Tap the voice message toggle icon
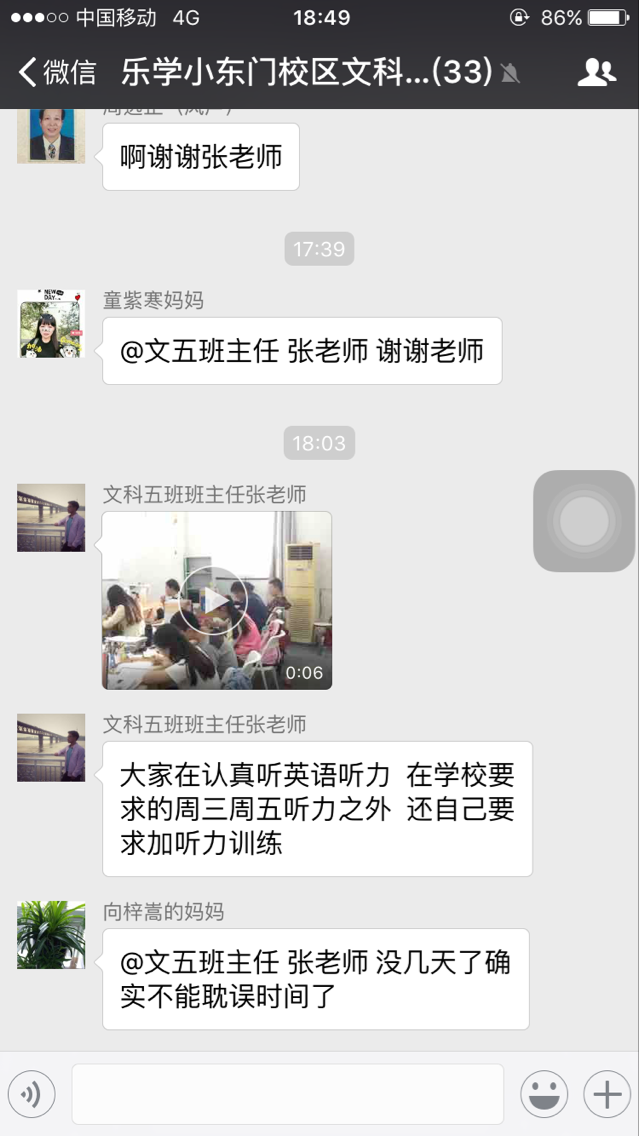Viewport: 639px width, 1136px height. 32,1095
